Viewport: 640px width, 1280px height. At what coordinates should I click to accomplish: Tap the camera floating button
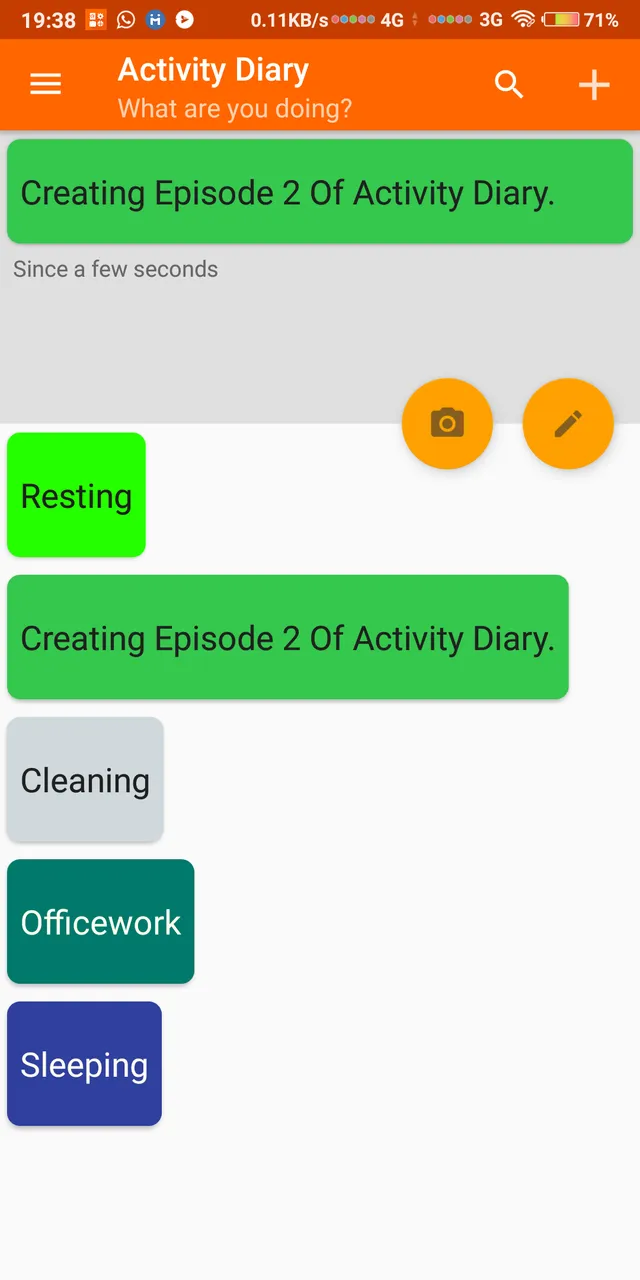(x=447, y=424)
